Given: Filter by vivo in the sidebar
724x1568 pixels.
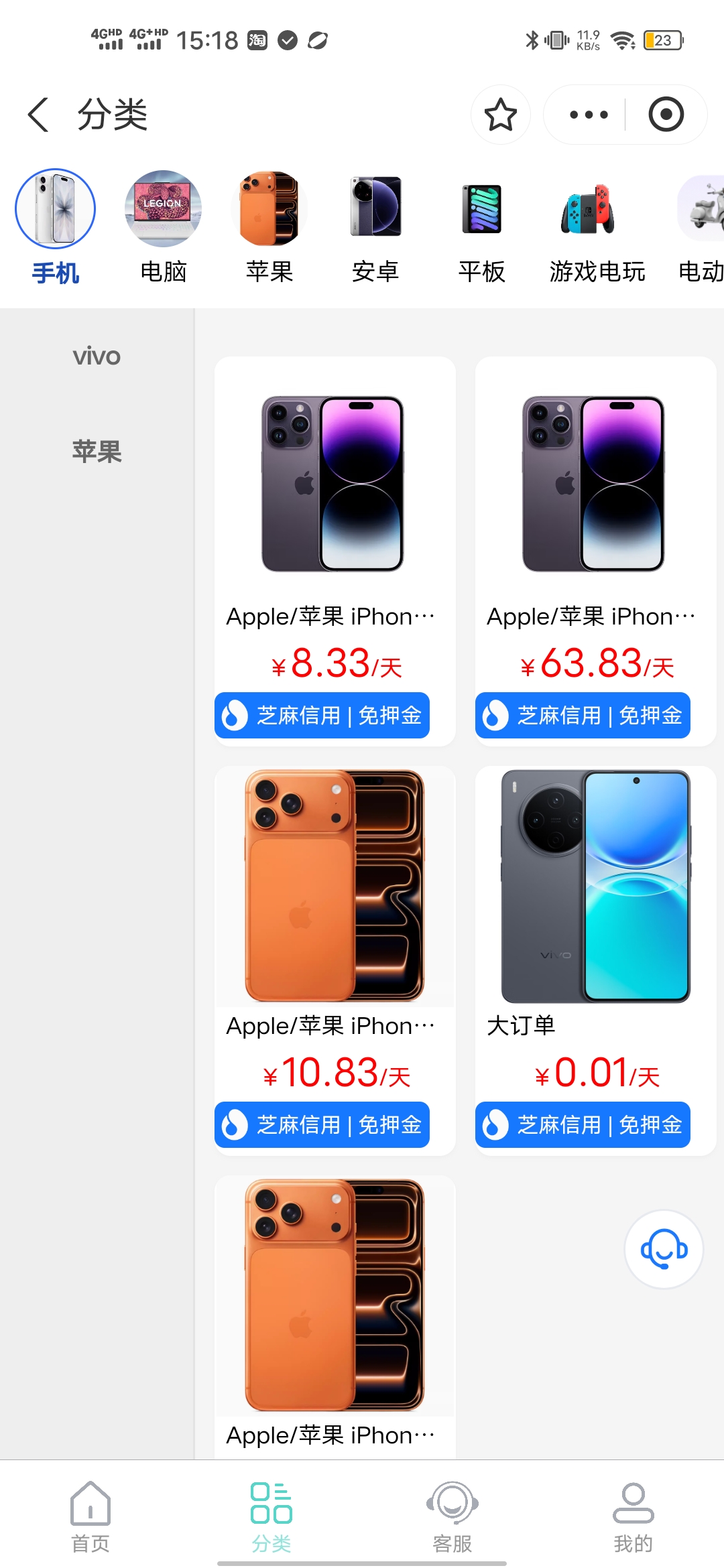Looking at the screenshot, I should pos(97,356).
